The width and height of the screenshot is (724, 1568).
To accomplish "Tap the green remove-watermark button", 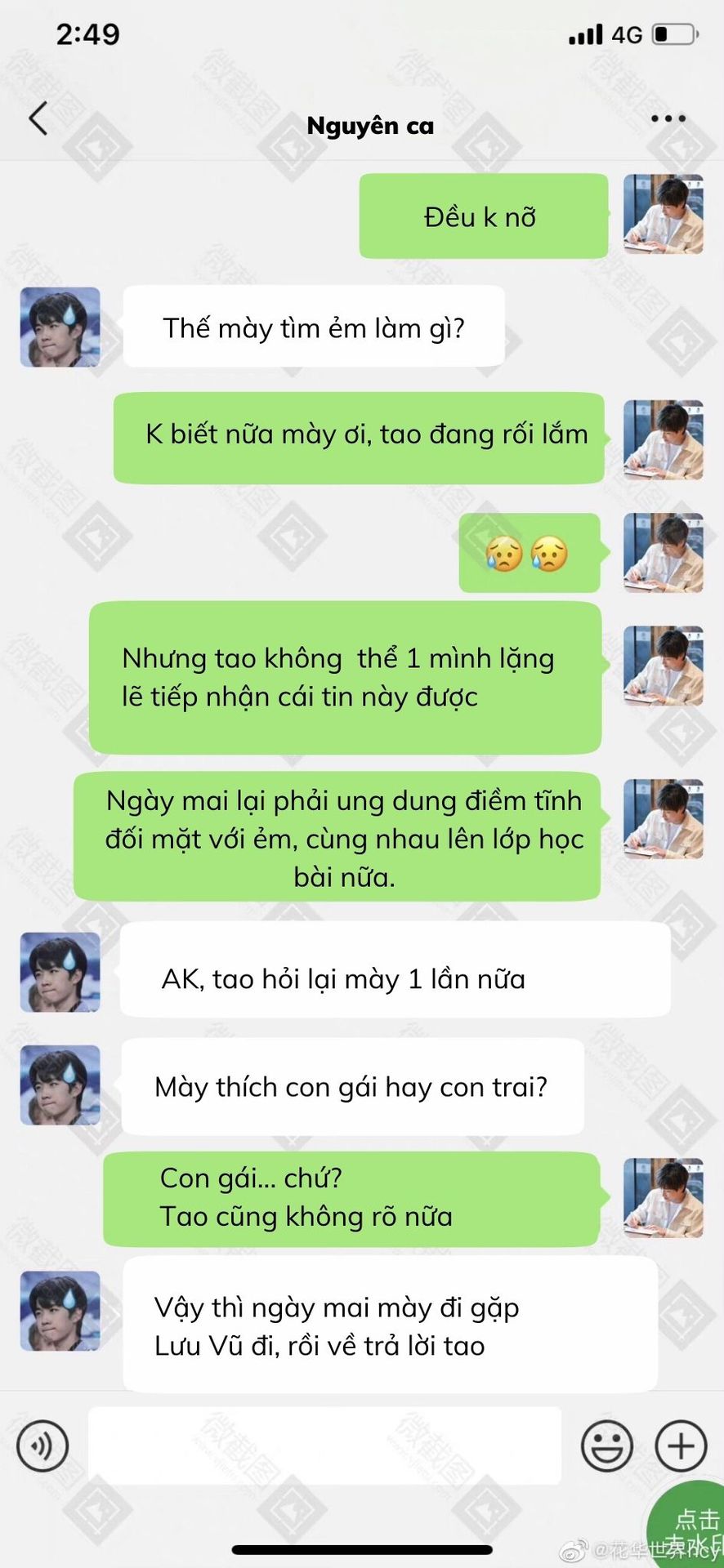I will coord(691,1527).
